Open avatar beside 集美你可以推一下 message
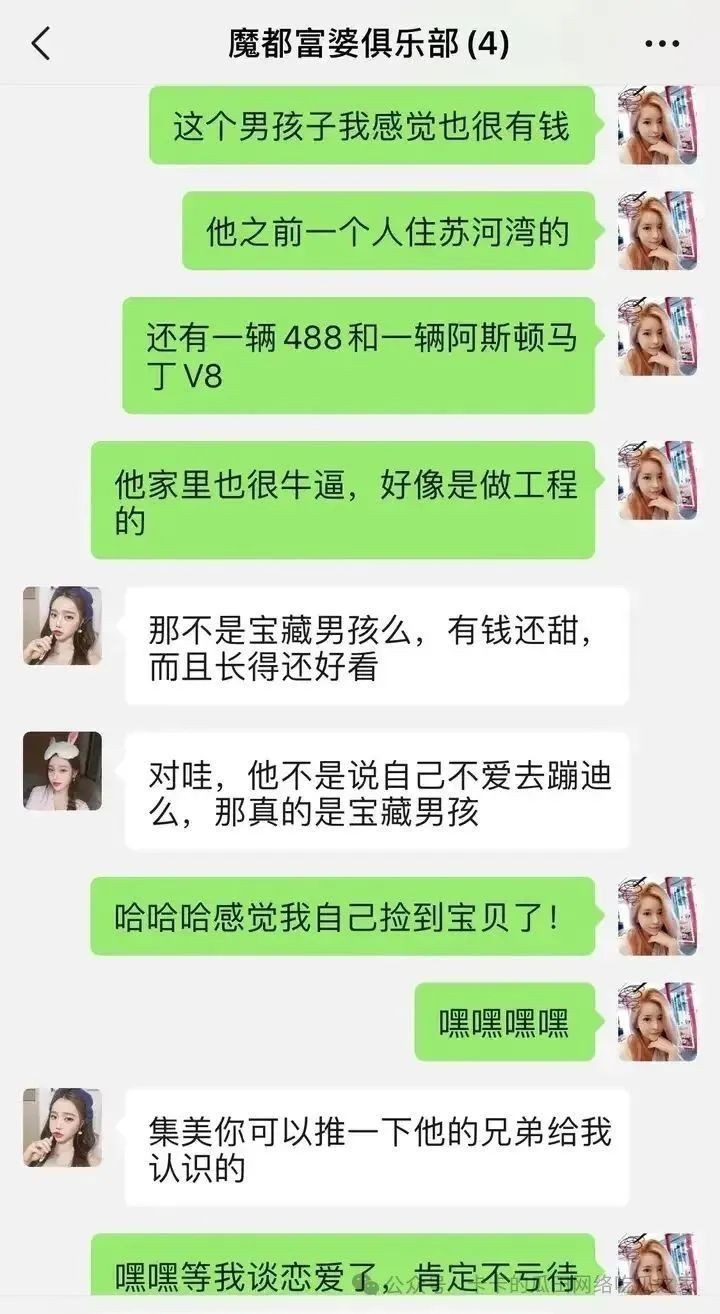The height and width of the screenshot is (1314, 720). [62, 1127]
